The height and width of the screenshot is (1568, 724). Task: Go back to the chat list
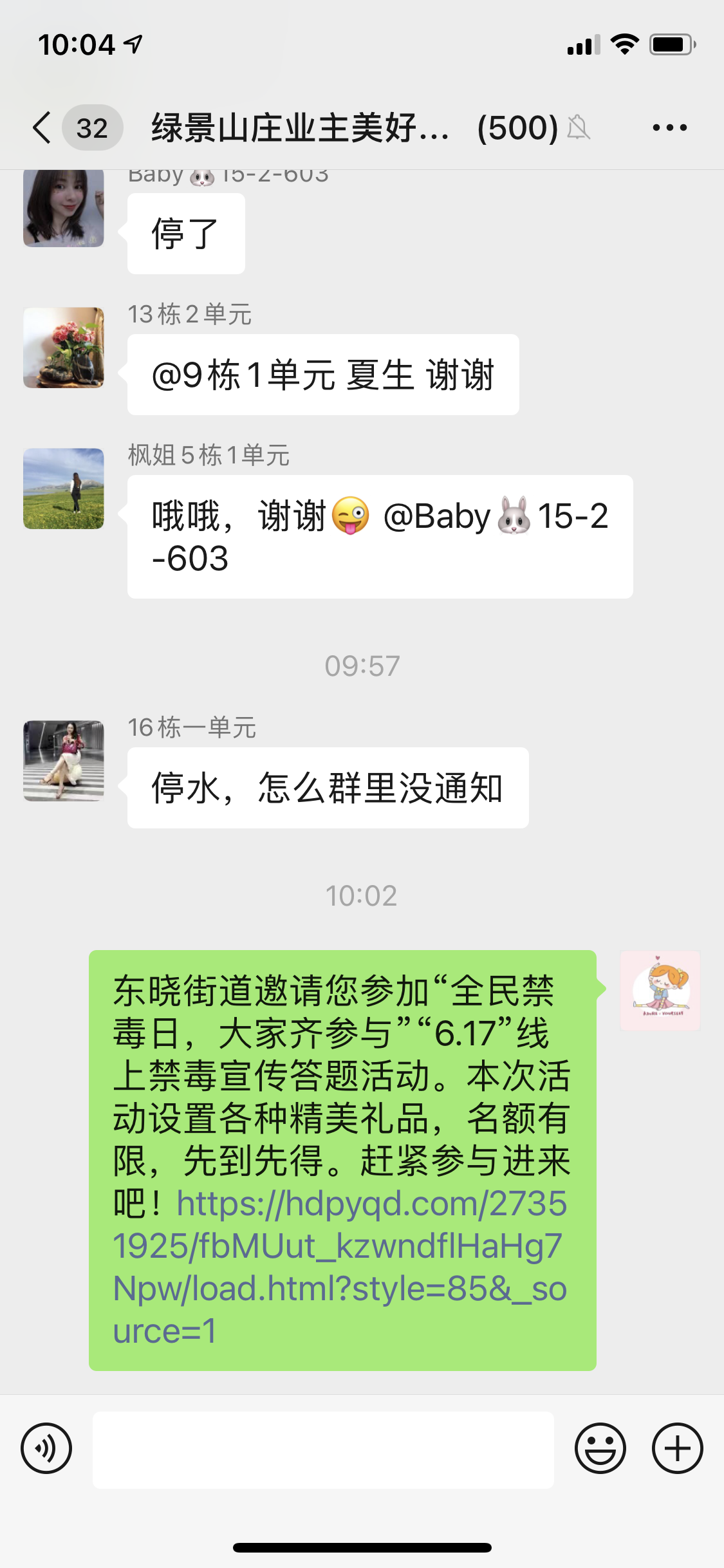42,127
